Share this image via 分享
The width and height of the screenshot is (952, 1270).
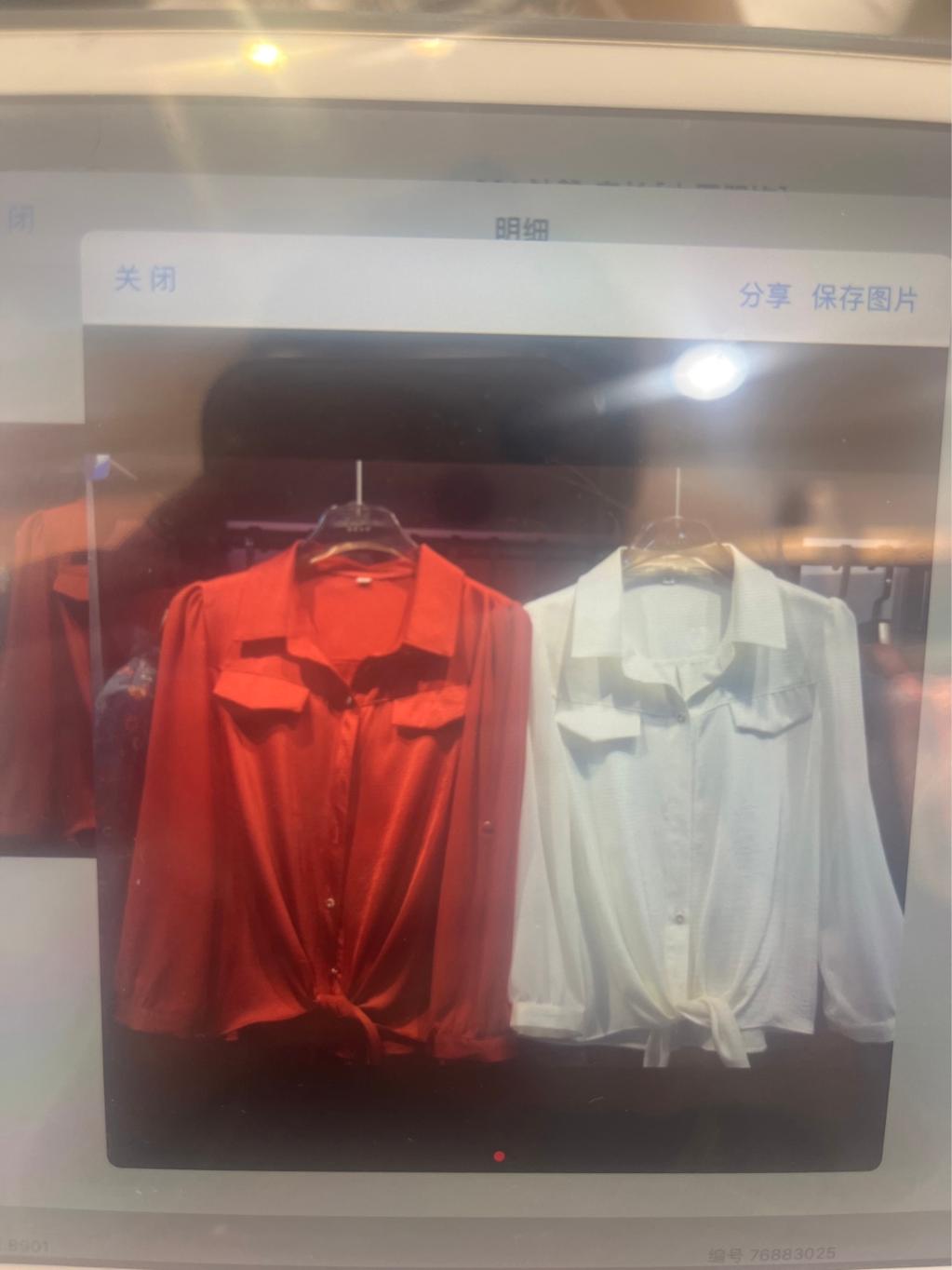click(764, 296)
